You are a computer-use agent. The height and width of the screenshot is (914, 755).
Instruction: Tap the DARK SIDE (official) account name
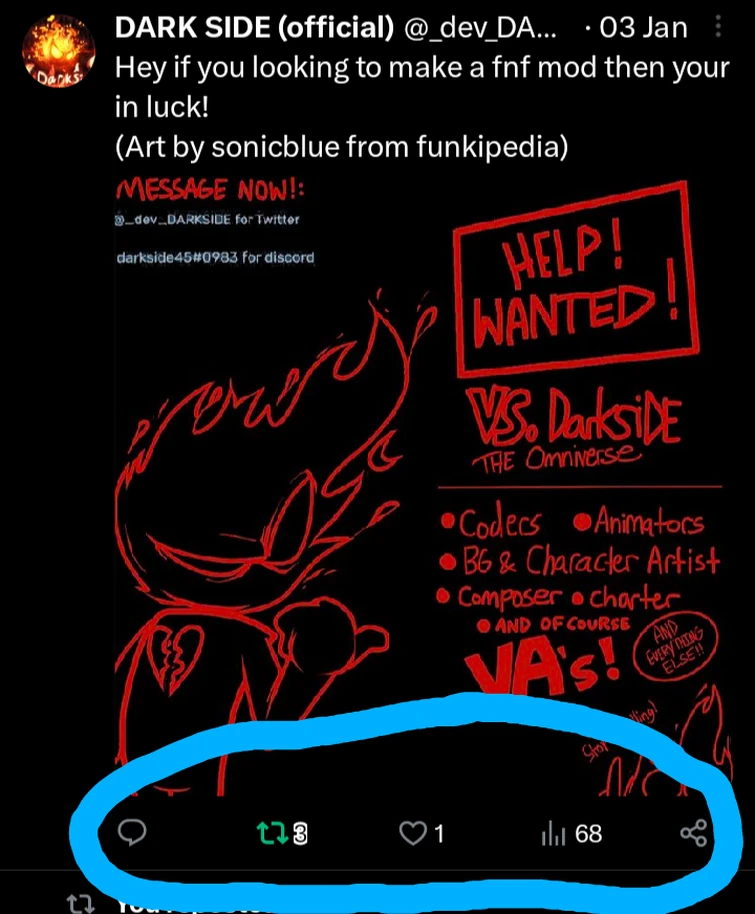point(254,28)
